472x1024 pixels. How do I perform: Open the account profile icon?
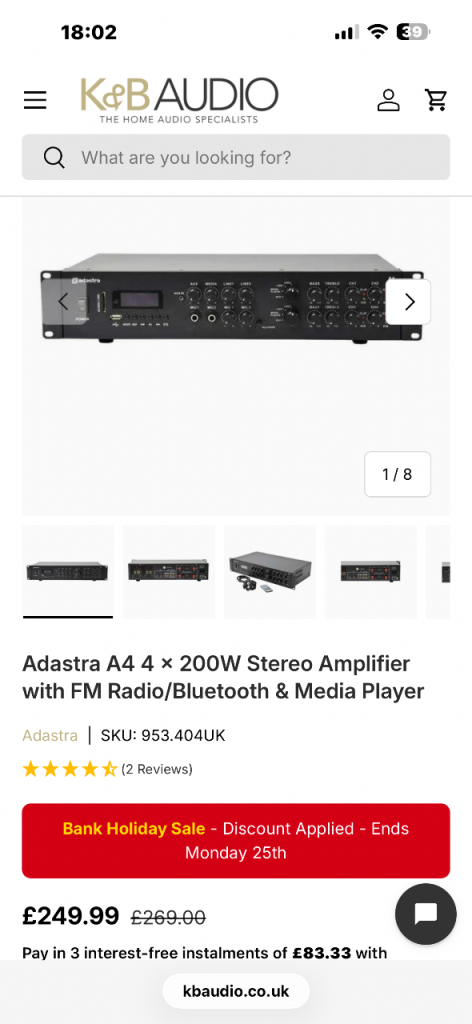[x=388, y=100]
